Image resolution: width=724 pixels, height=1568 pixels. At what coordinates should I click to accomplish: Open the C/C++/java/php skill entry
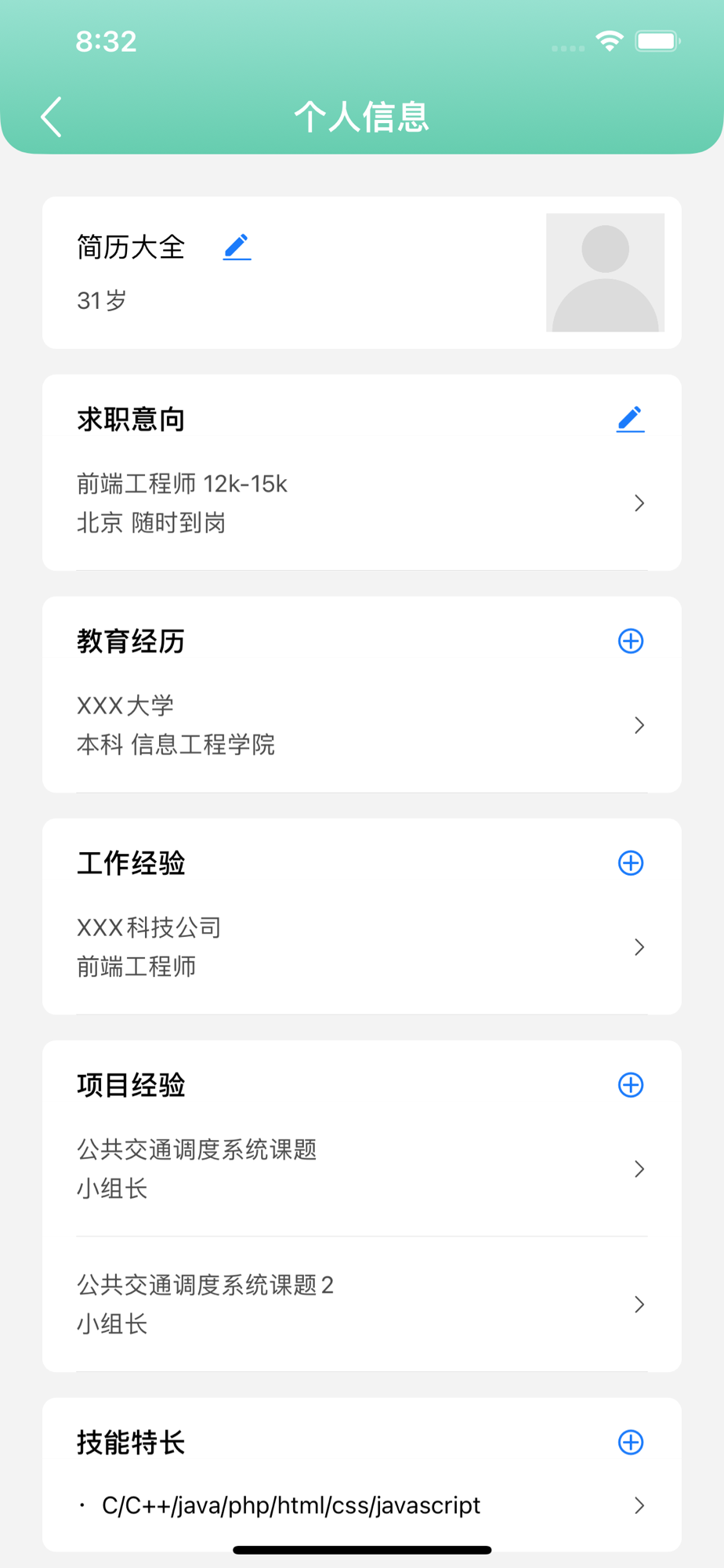(x=360, y=1505)
